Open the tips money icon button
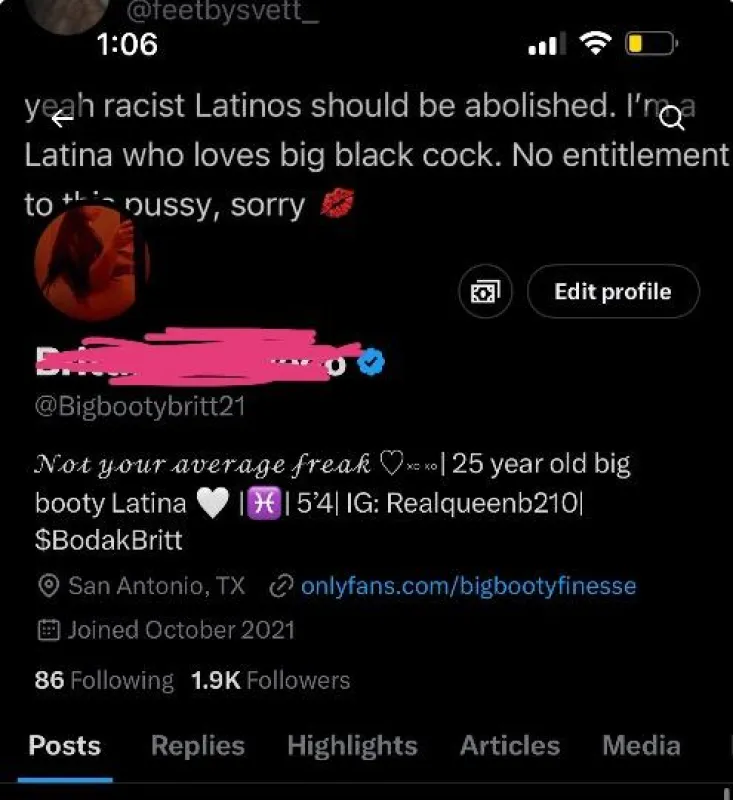This screenshot has height=800, width=733. (485, 291)
